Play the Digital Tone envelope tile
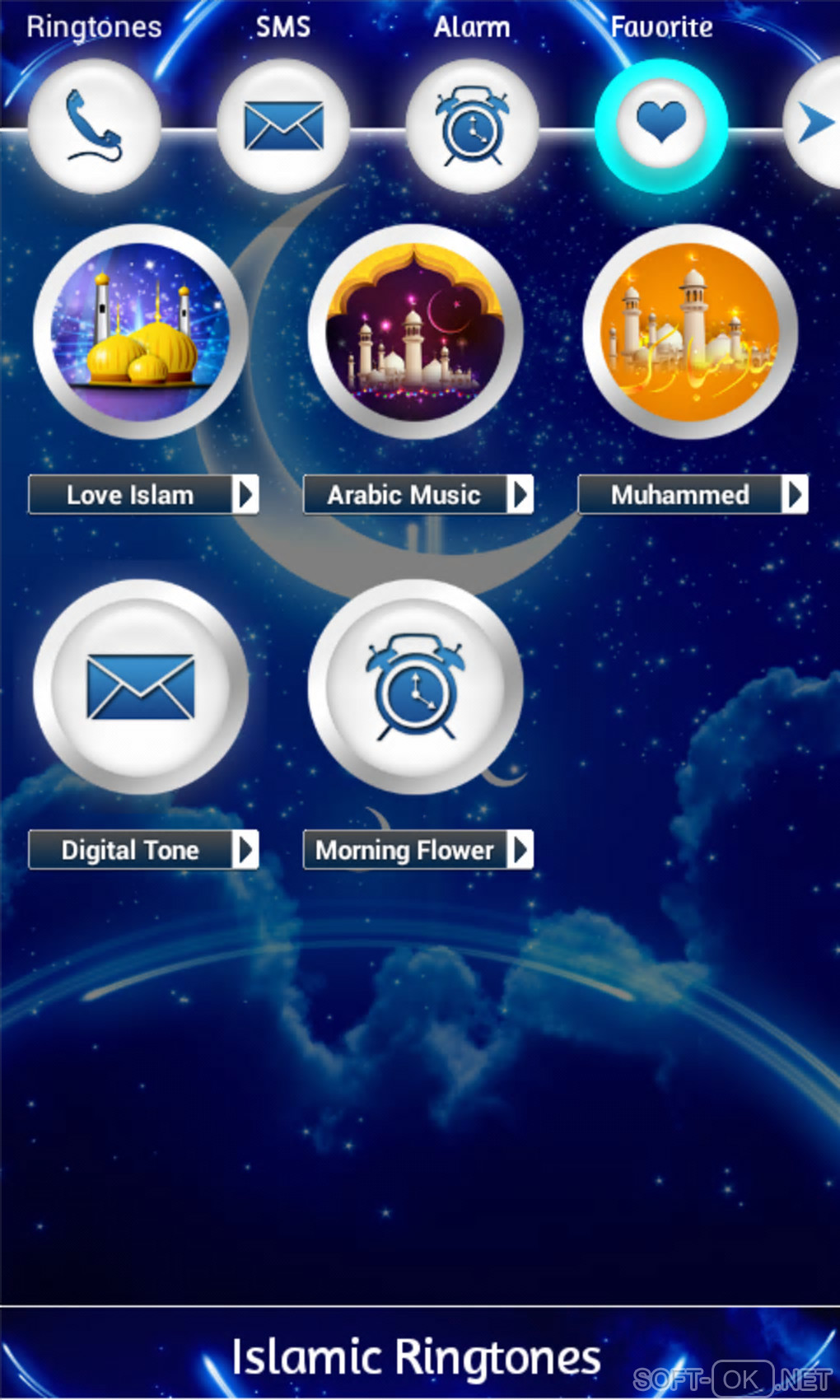Screen dimensions: 840x1400 141,687
